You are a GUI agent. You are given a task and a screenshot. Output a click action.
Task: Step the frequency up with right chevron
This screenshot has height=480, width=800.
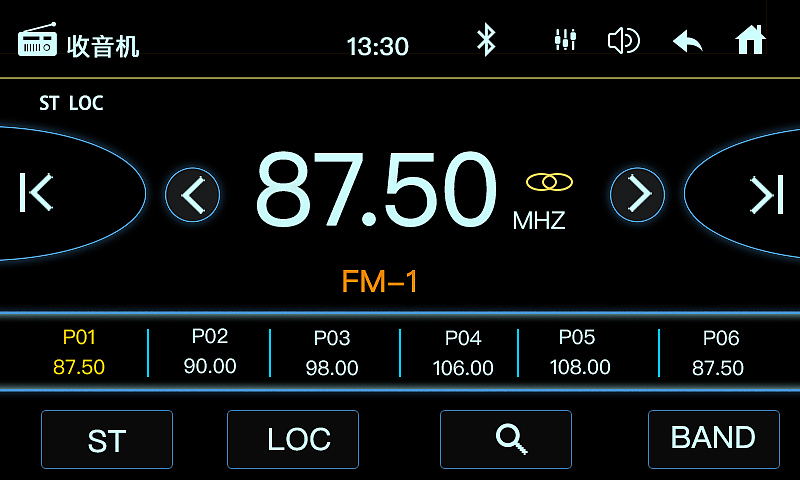(637, 194)
